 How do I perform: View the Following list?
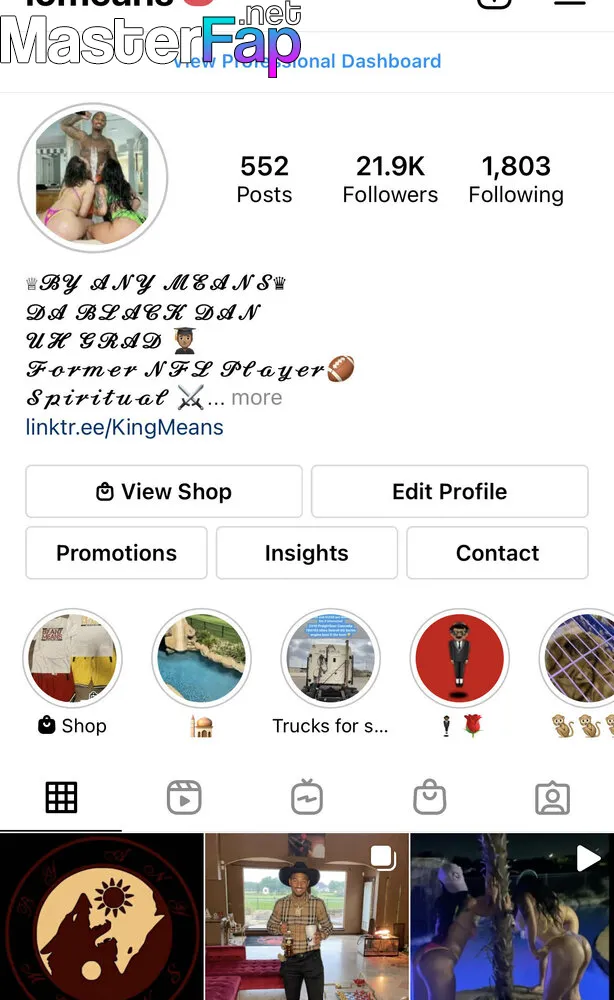pyautogui.click(x=516, y=179)
